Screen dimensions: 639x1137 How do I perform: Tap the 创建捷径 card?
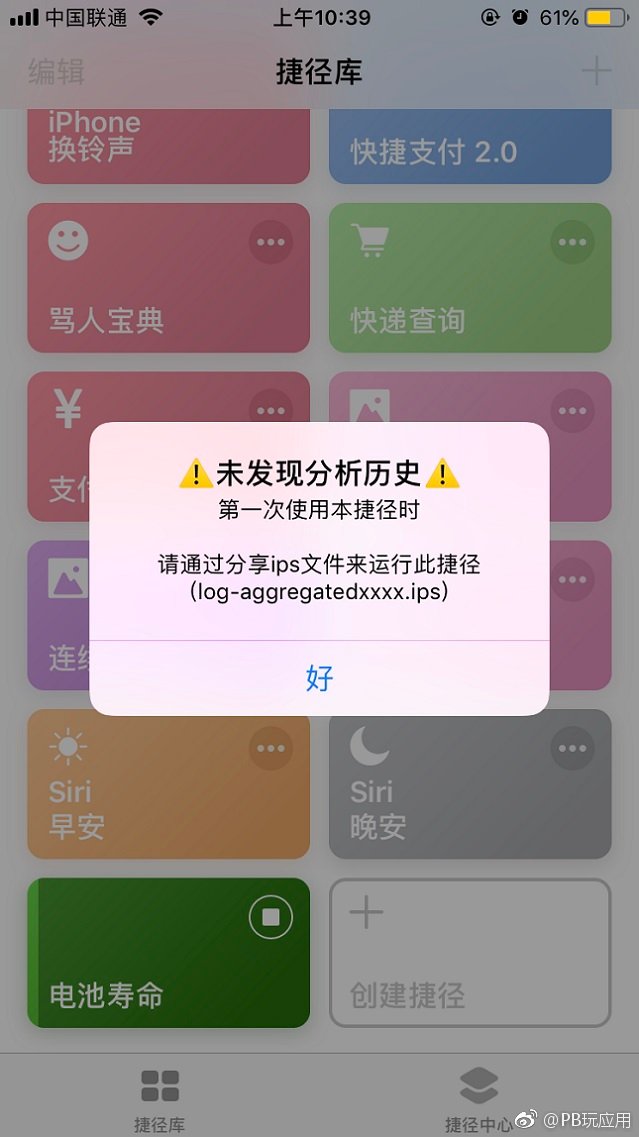tap(469, 952)
